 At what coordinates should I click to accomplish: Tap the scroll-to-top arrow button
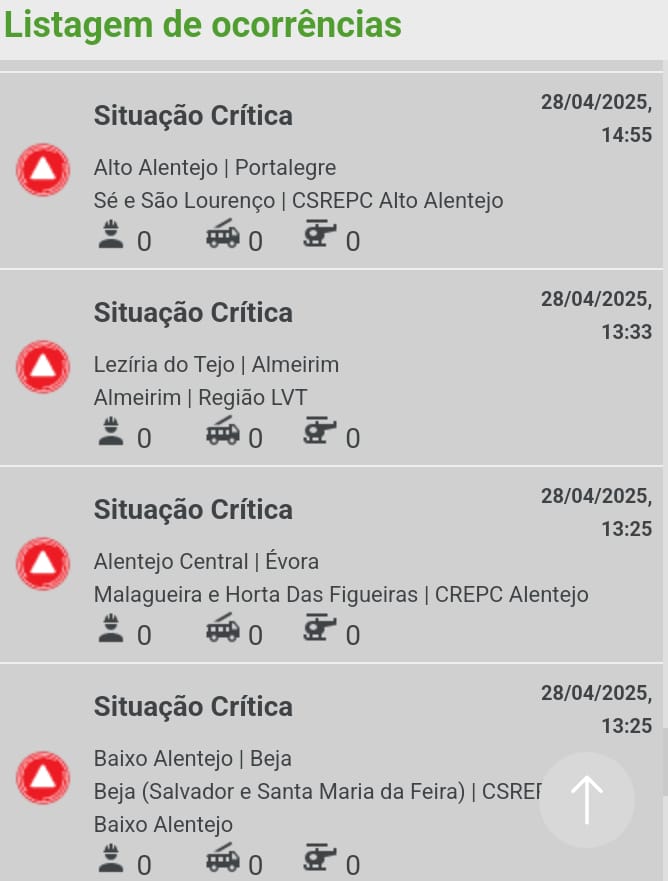586,800
